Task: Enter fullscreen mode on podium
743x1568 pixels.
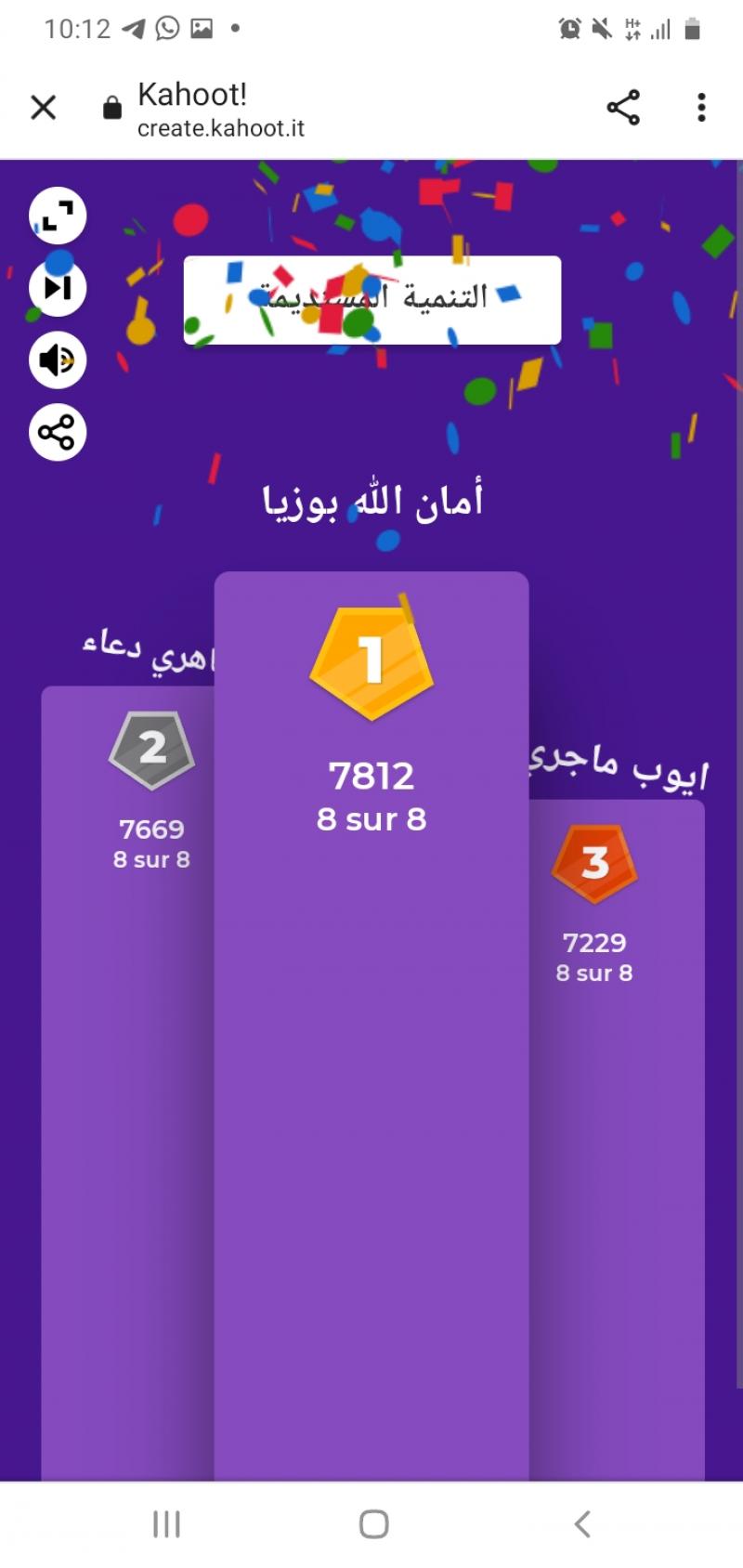Action: click(x=58, y=216)
